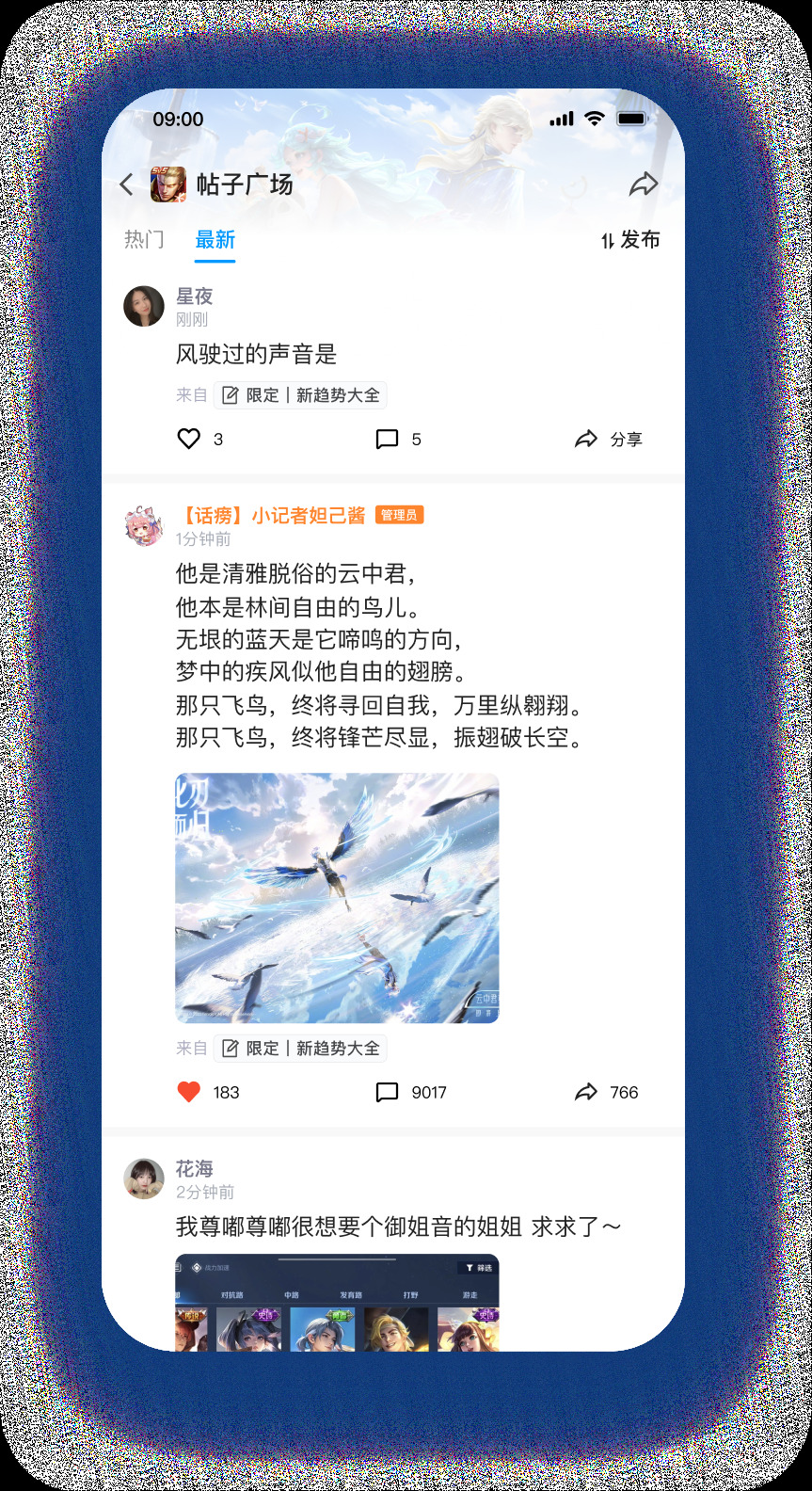This screenshot has width=812, height=1491.
Task: Open 限定｜新趋势大全 tag under 星夜's post
Action: tap(300, 395)
